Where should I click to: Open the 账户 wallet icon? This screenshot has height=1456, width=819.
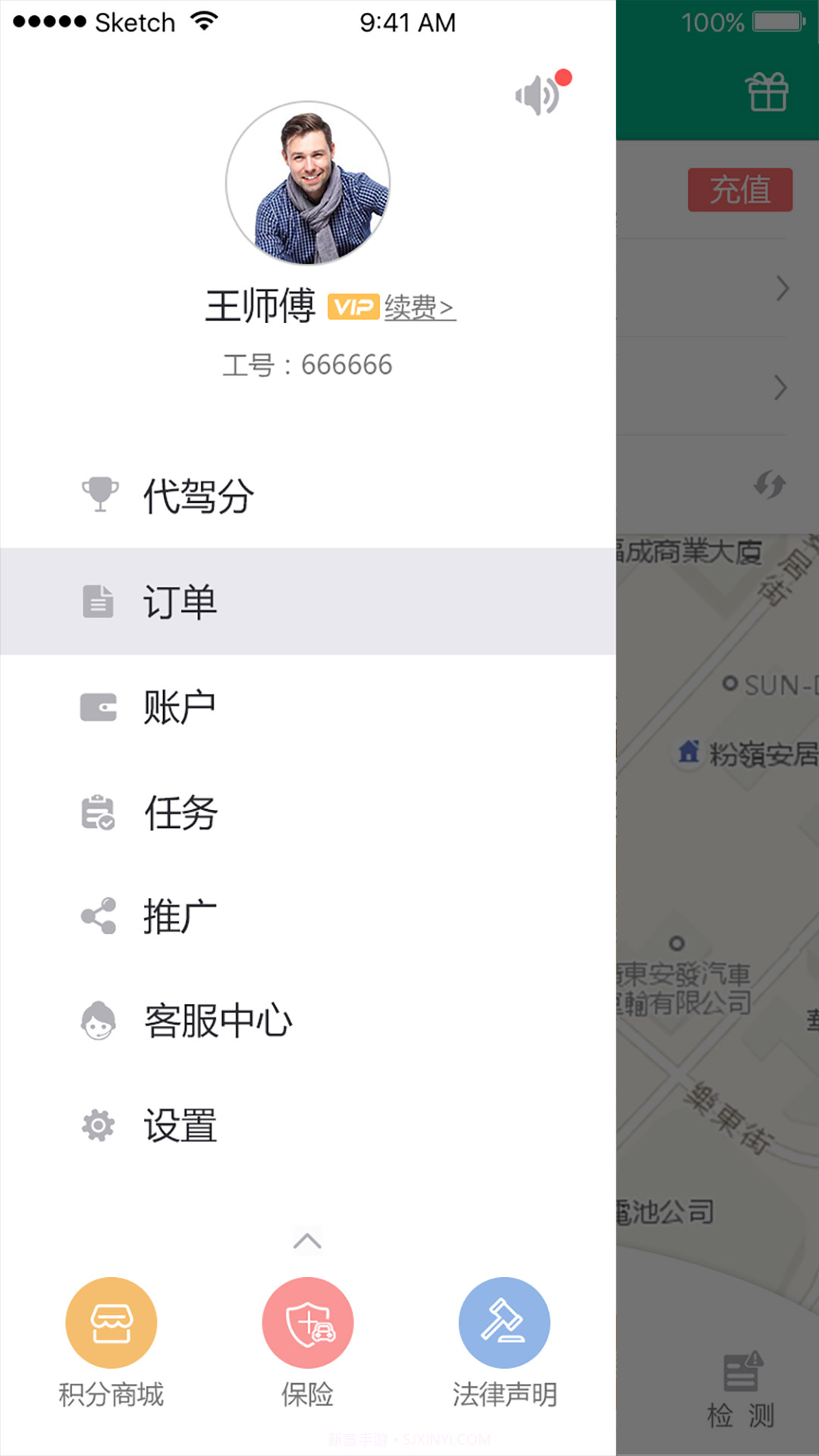point(98,706)
